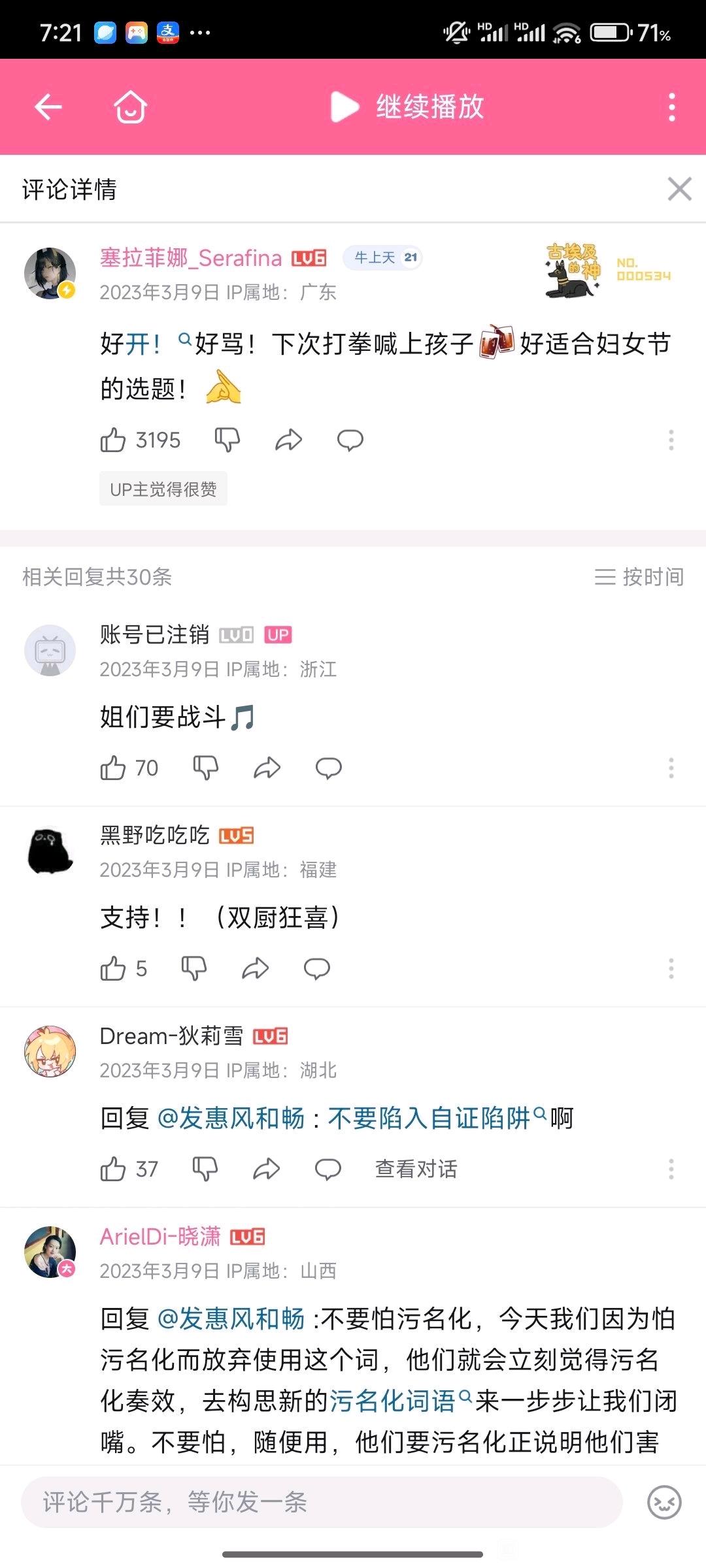This screenshot has width=706, height=1568.
Task: Go back using the top arrow
Action: pos(48,107)
